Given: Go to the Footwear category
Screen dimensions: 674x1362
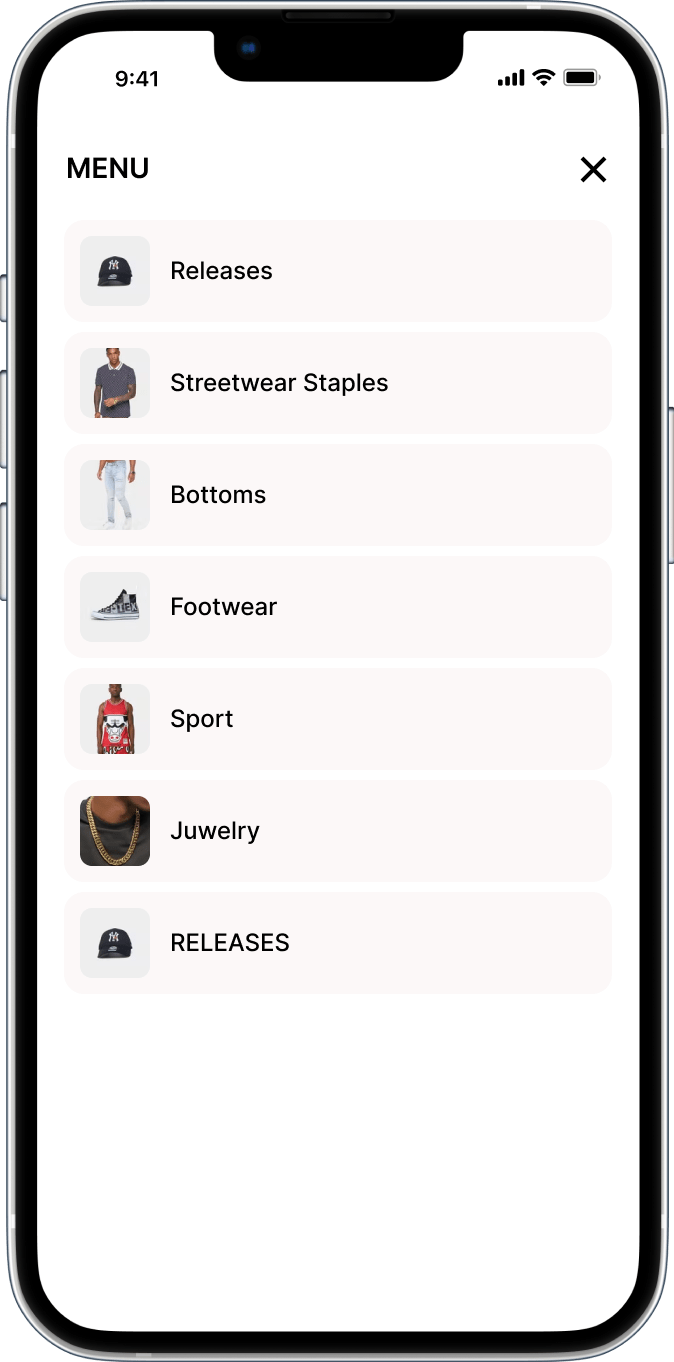Looking at the screenshot, I should pyautogui.click(x=338, y=607).
